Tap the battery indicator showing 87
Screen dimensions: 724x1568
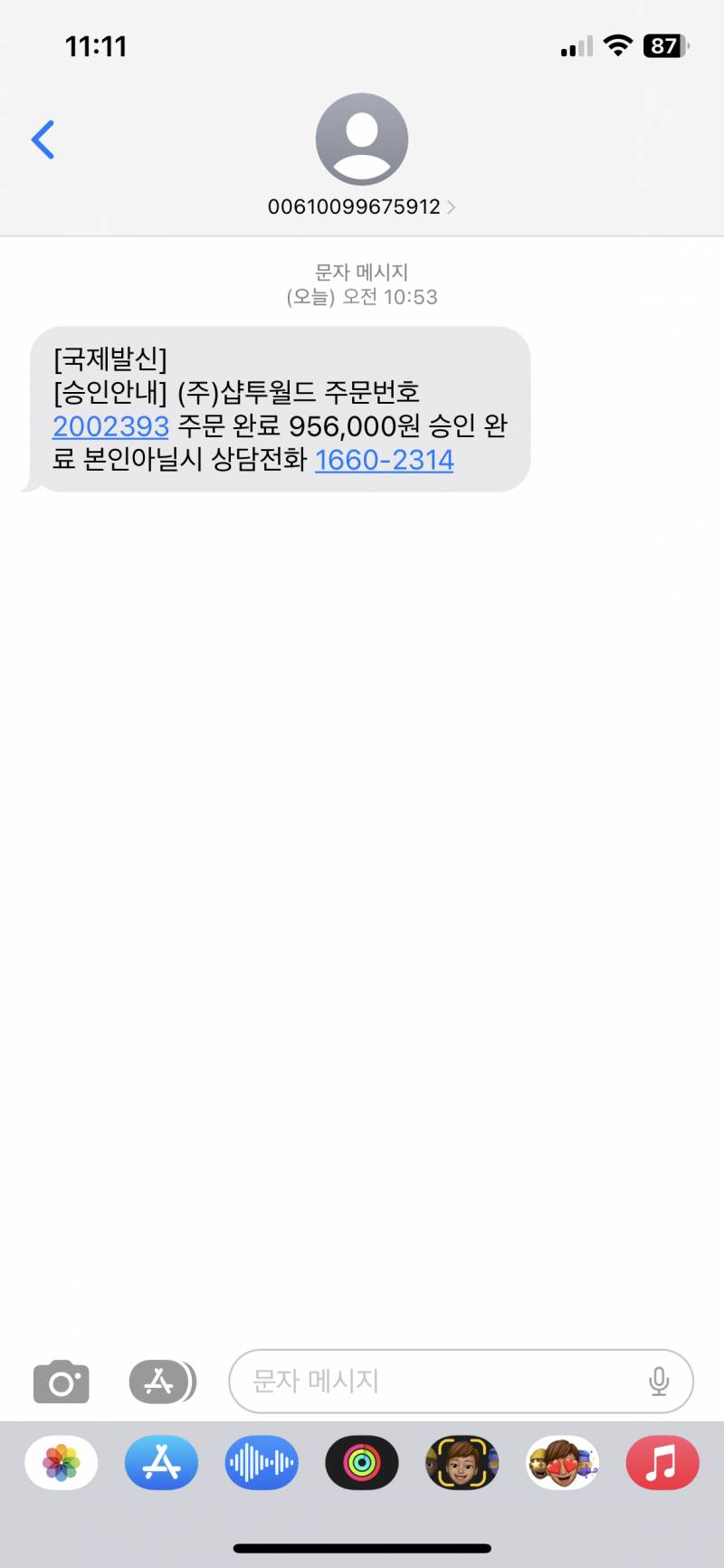click(662, 46)
